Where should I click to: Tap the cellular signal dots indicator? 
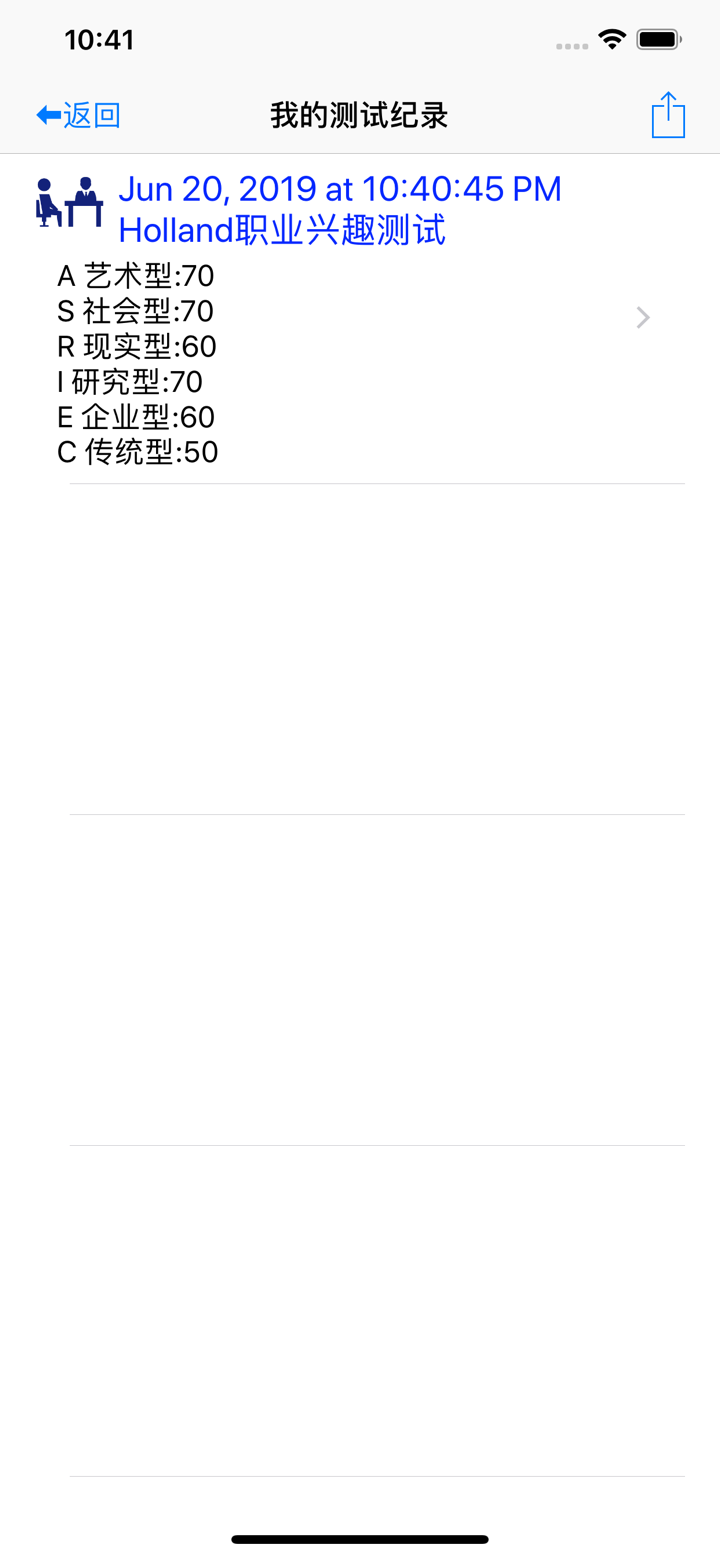click(x=571, y=45)
